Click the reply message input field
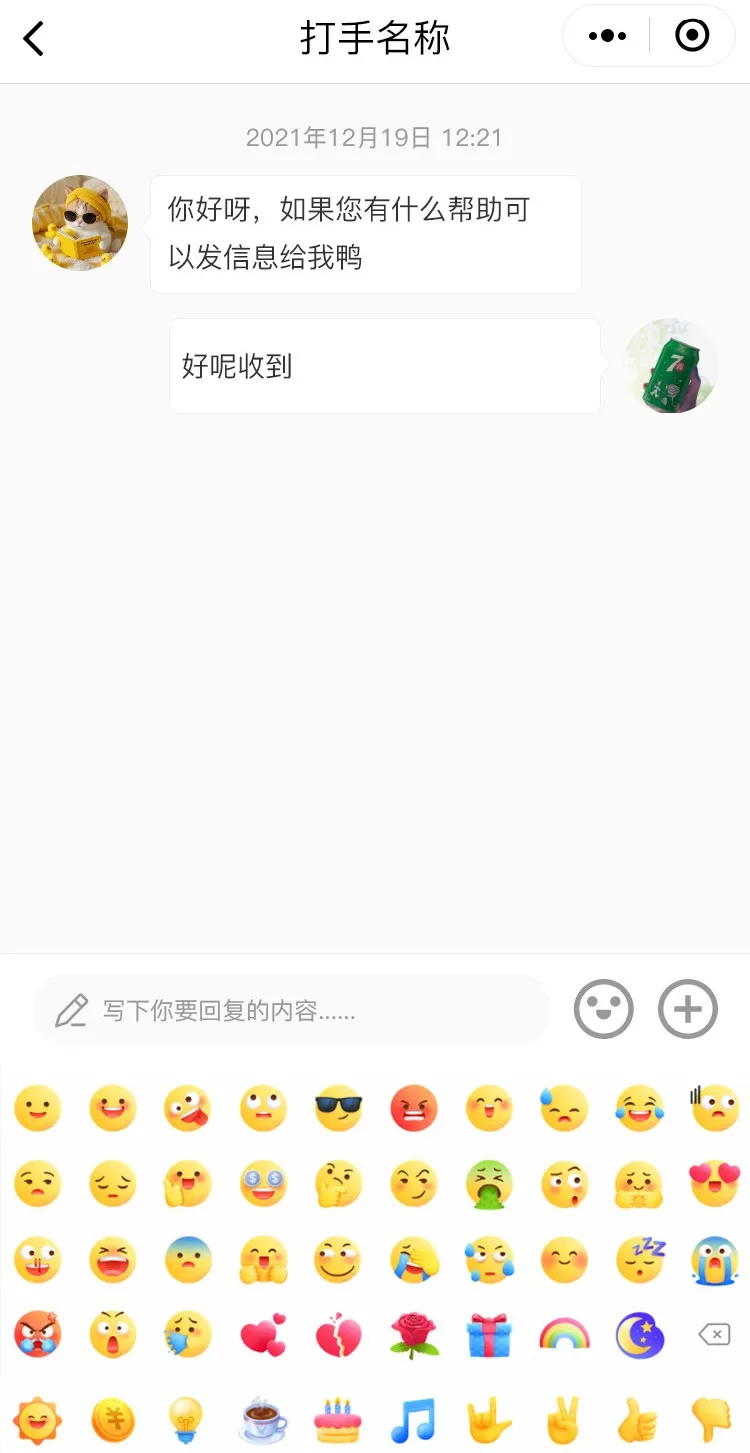This screenshot has height=1453, width=750. (x=290, y=1009)
